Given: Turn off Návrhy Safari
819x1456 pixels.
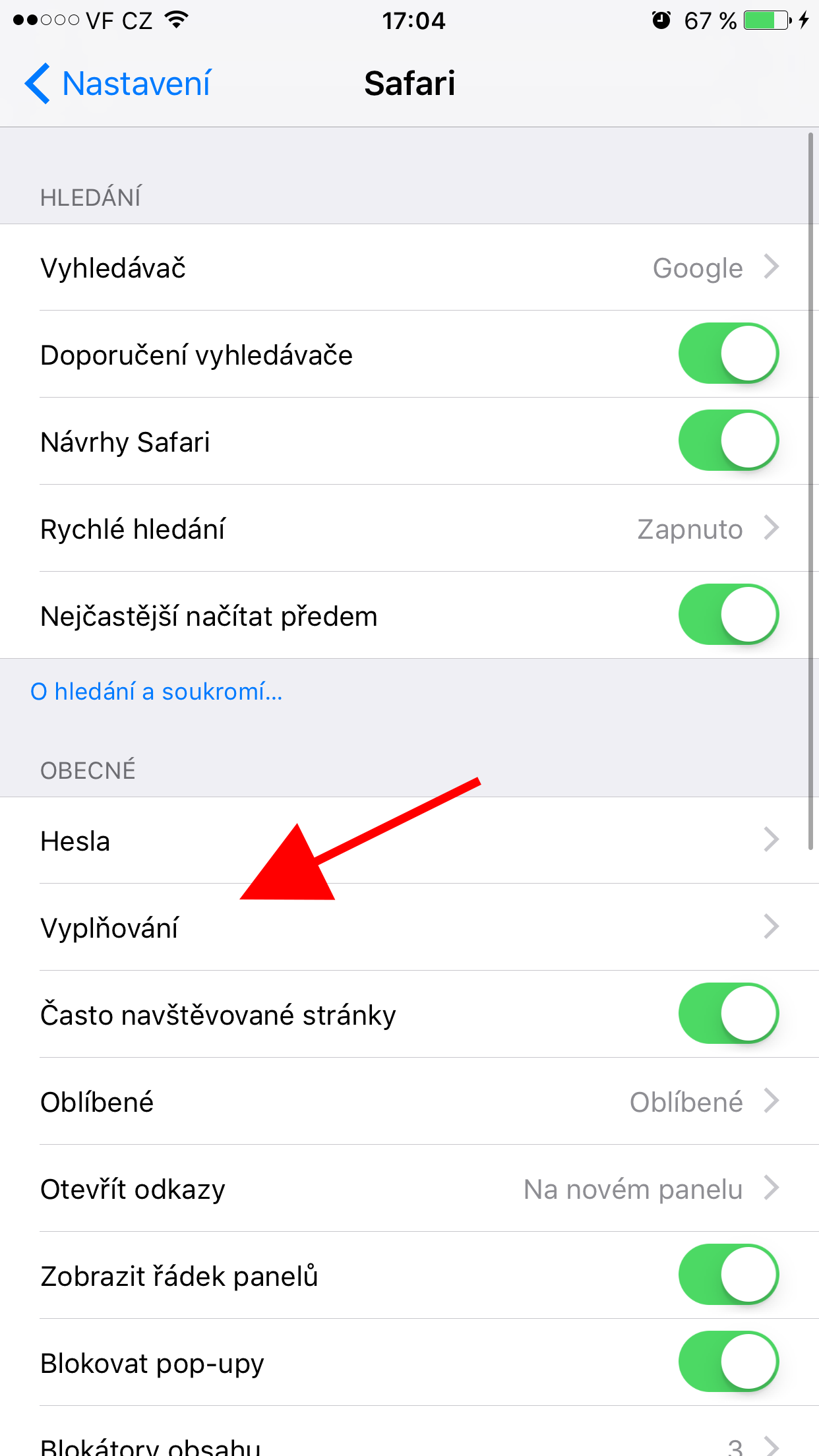Looking at the screenshot, I should click(728, 440).
